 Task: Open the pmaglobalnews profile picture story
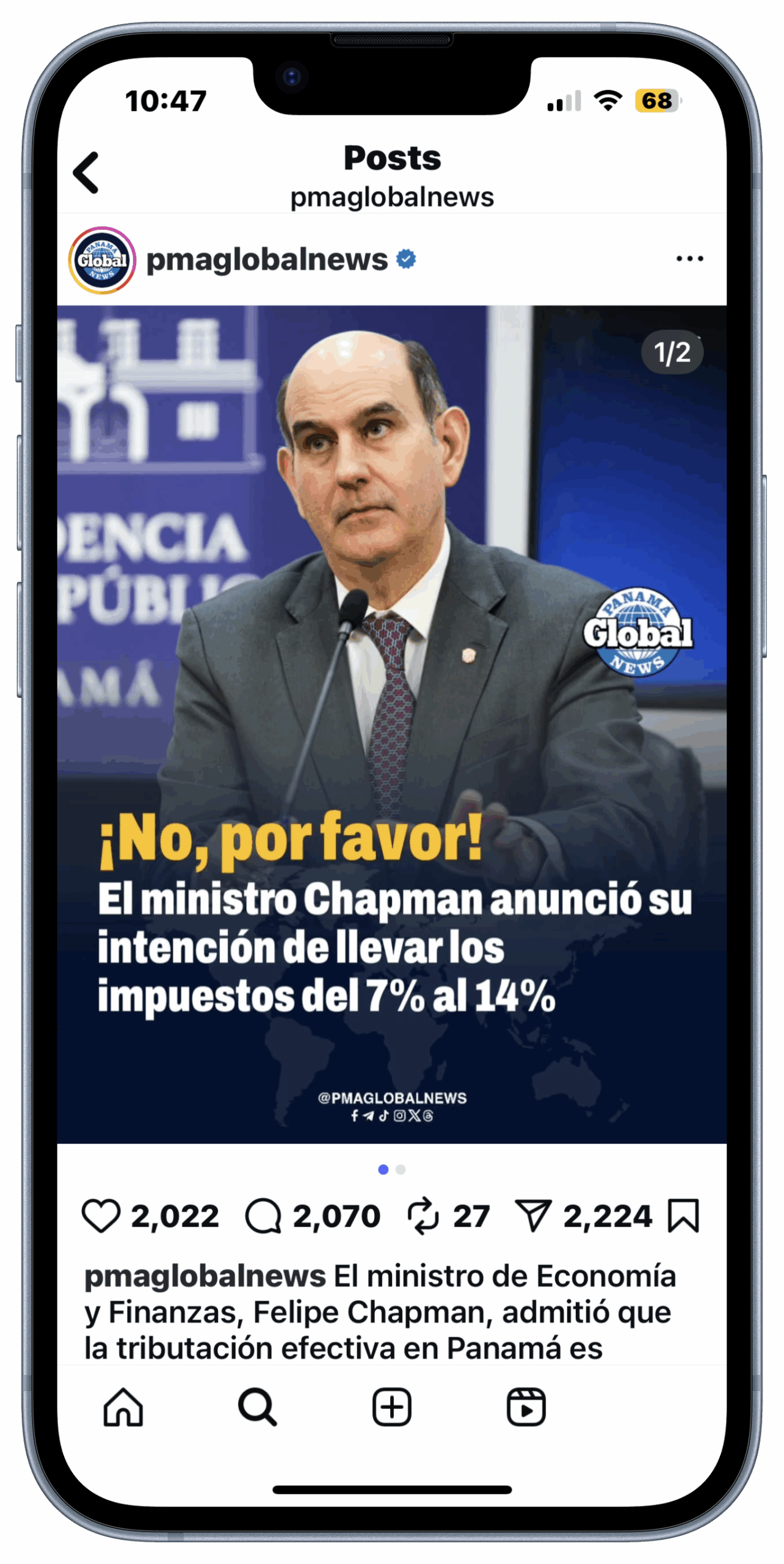click(102, 260)
